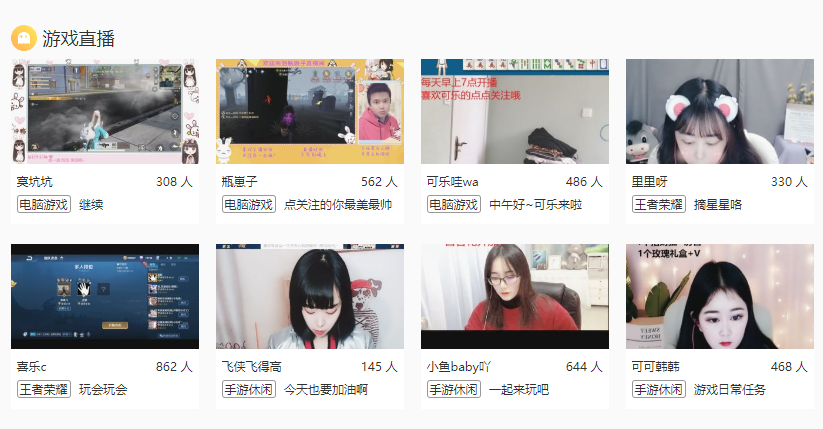Image resolution: width=823 pixels, height=429 pixels.
Task: Select the 电脑游戏 tag under 瓶崽子
Action: click(249, 205)
